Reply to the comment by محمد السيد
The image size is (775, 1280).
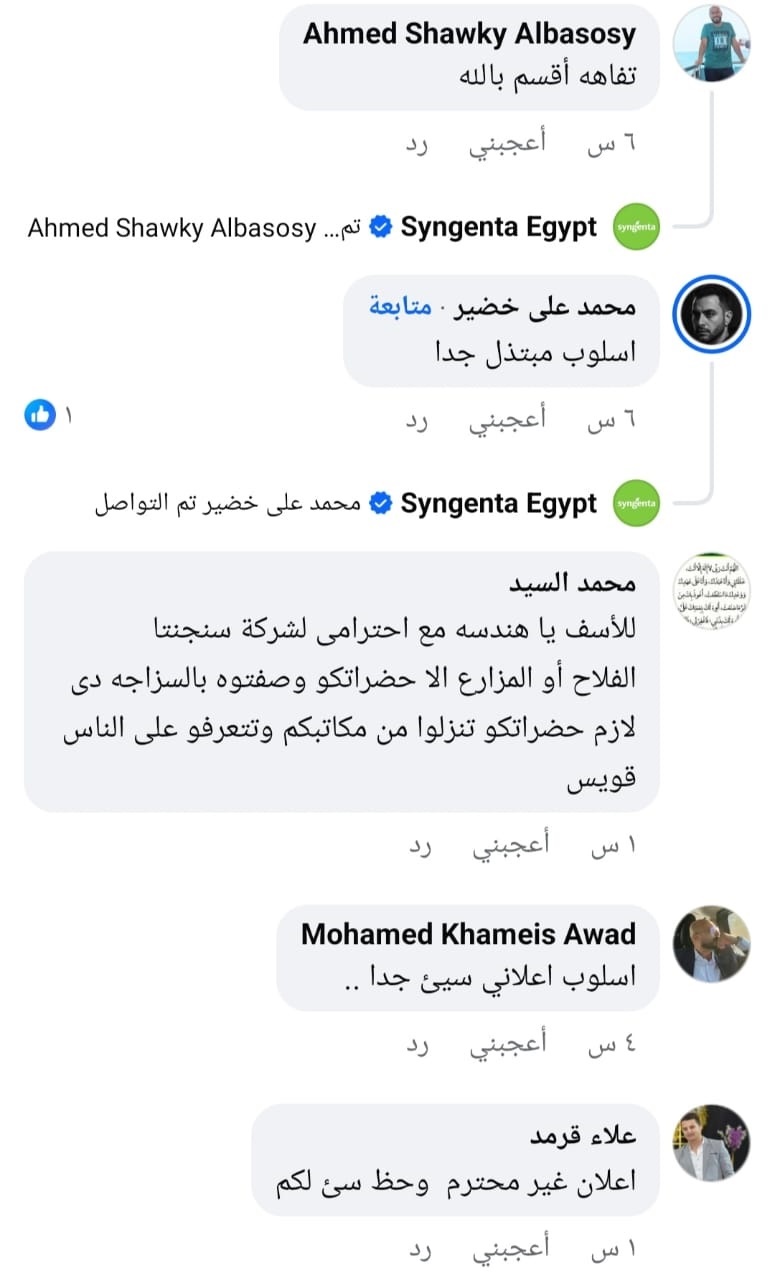416,846
